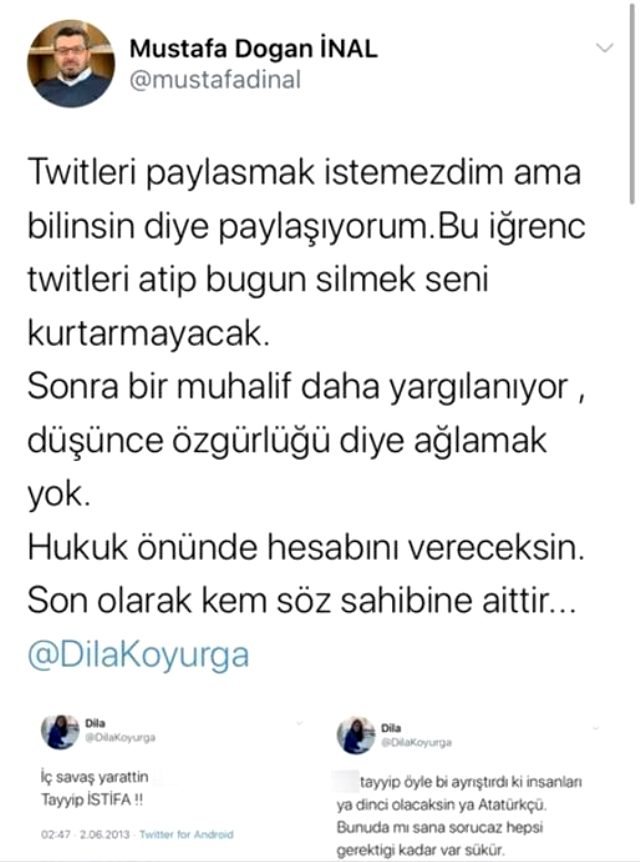The height and width of the screenshot is (862, 640).
Task: Expand the tweet options chevron
Action: point(605,48)
